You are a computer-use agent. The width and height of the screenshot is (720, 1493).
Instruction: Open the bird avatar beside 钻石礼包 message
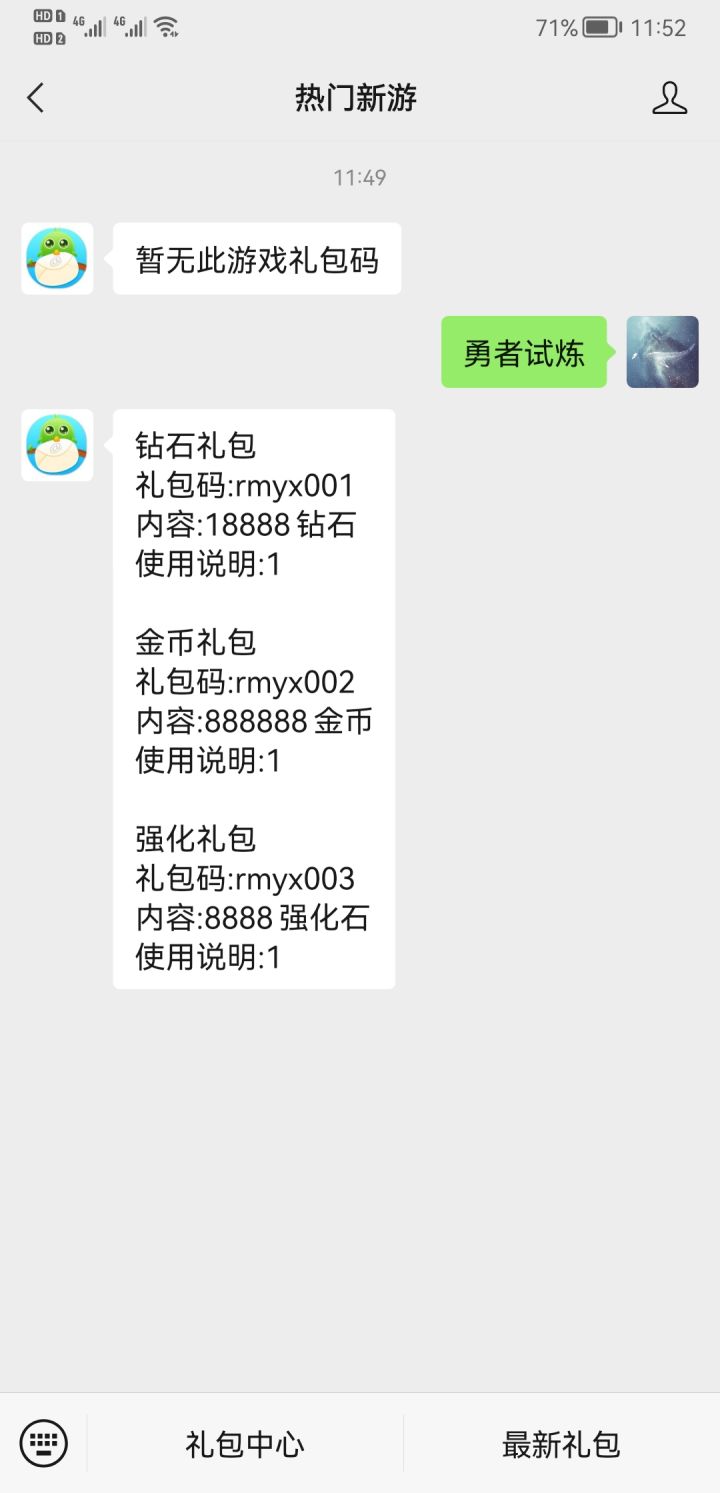click(57, 445)
